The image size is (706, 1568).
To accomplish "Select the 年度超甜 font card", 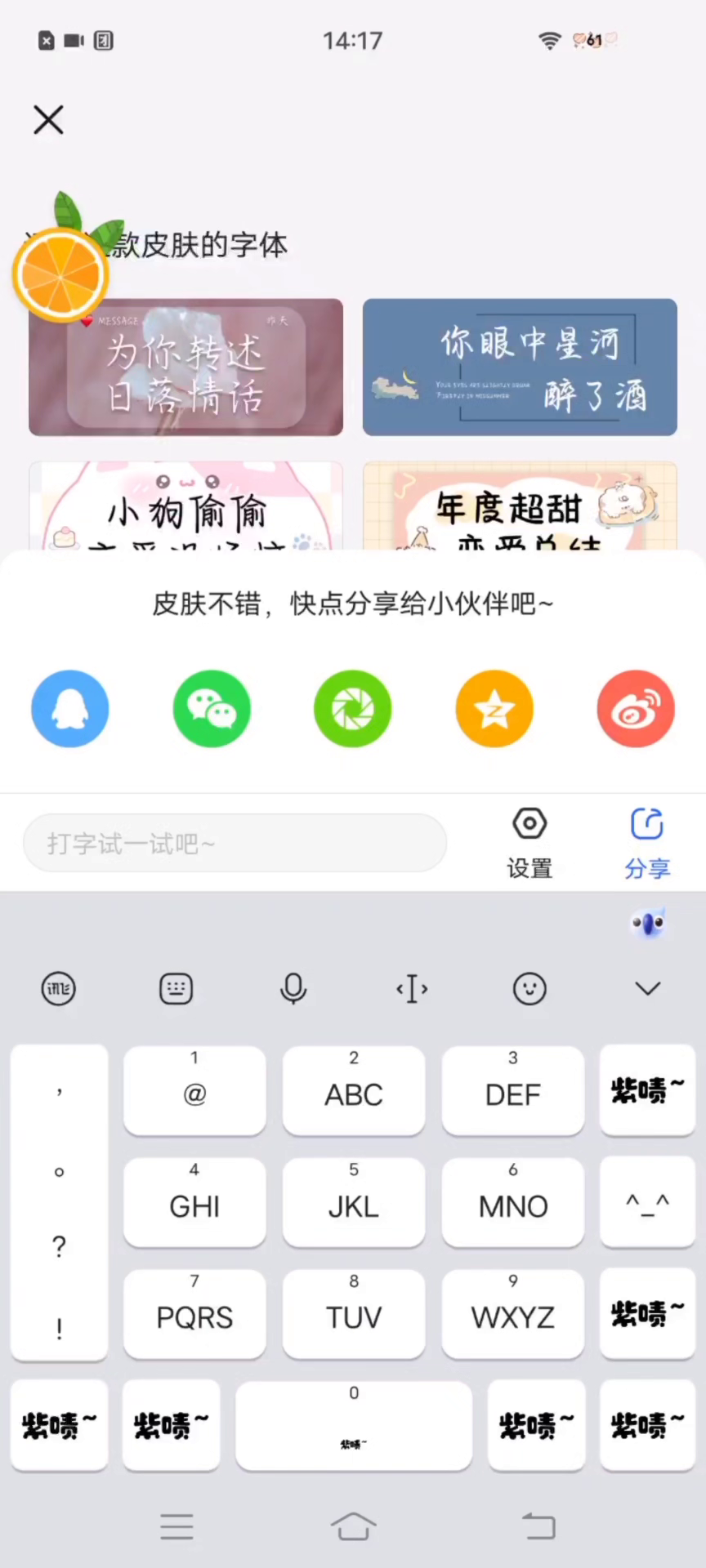I will pos(520,506).
